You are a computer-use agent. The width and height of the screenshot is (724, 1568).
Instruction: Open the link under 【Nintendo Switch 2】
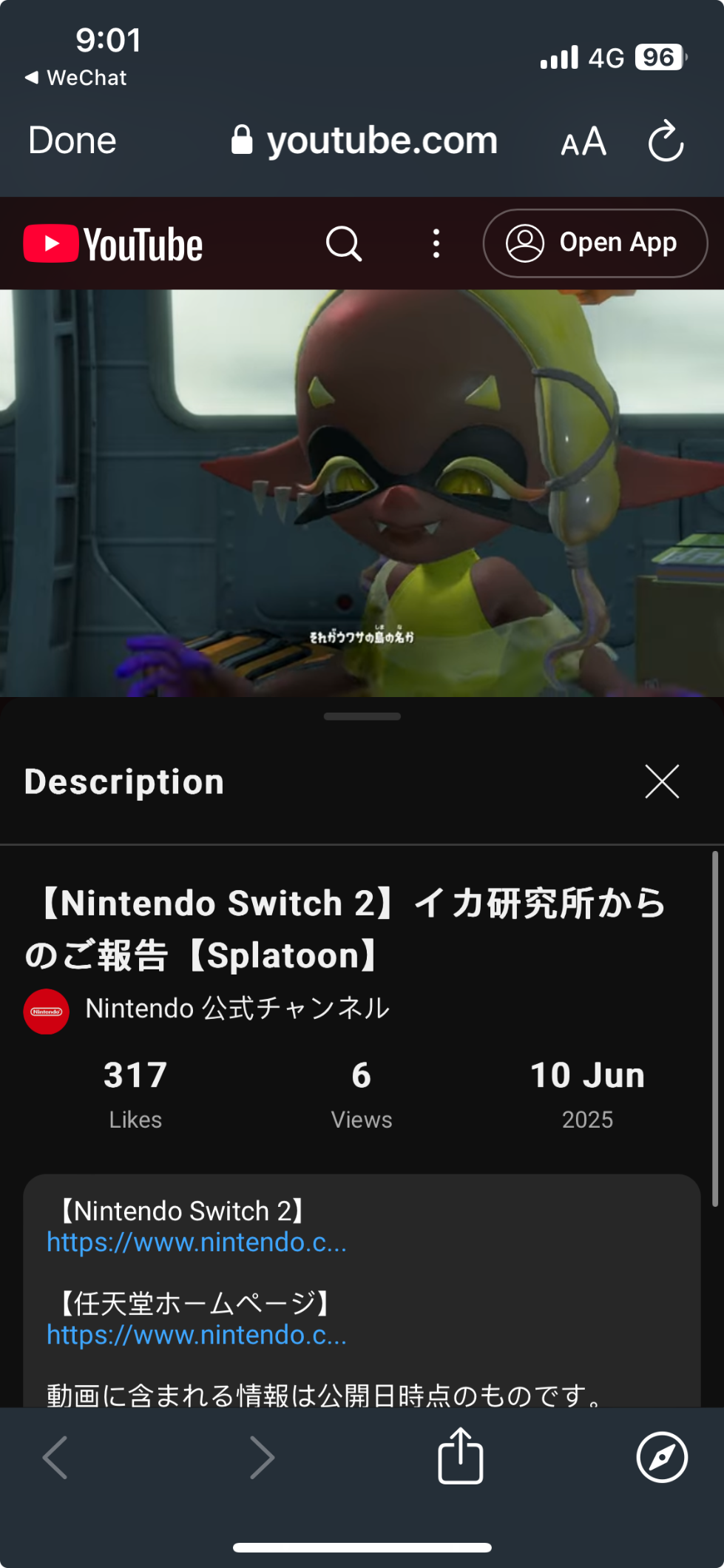[197, 1242]
